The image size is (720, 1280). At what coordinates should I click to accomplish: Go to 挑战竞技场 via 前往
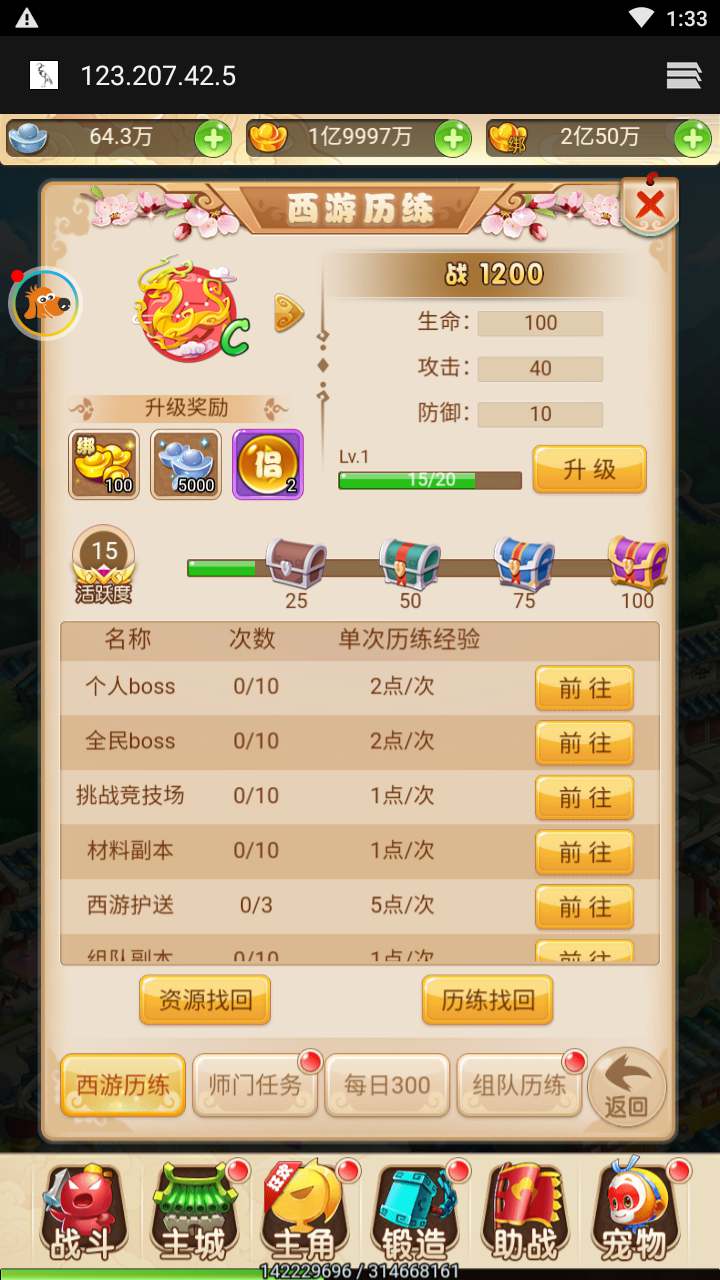coord(584,798)
